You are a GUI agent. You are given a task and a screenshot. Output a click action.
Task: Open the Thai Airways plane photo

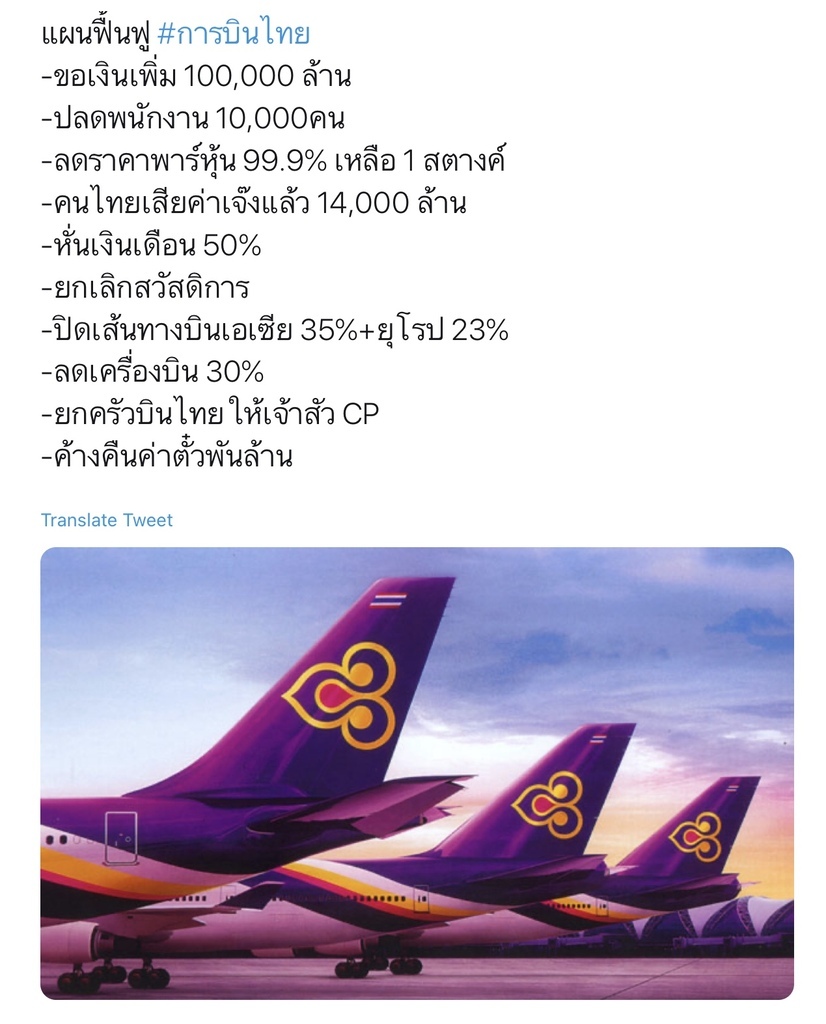416,772
